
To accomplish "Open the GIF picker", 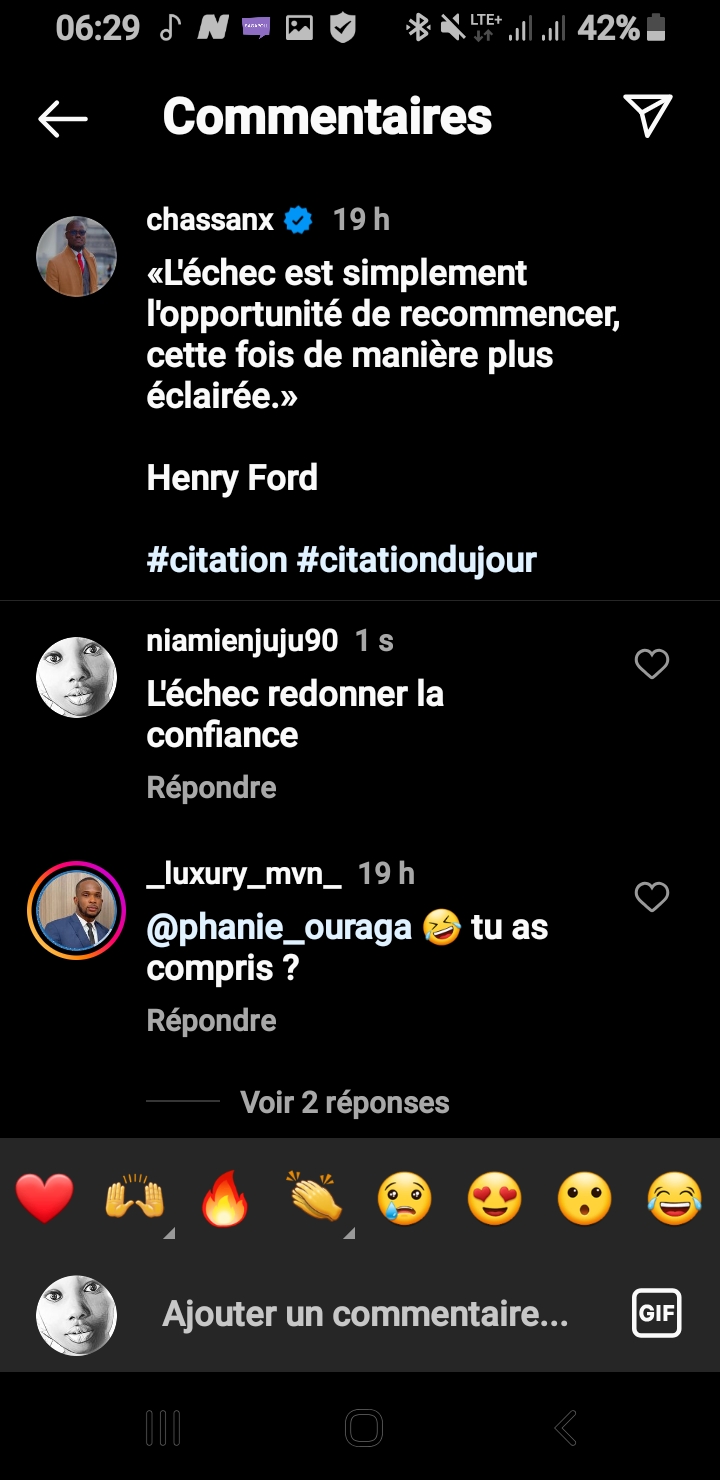I will [x=656, y=1313].
